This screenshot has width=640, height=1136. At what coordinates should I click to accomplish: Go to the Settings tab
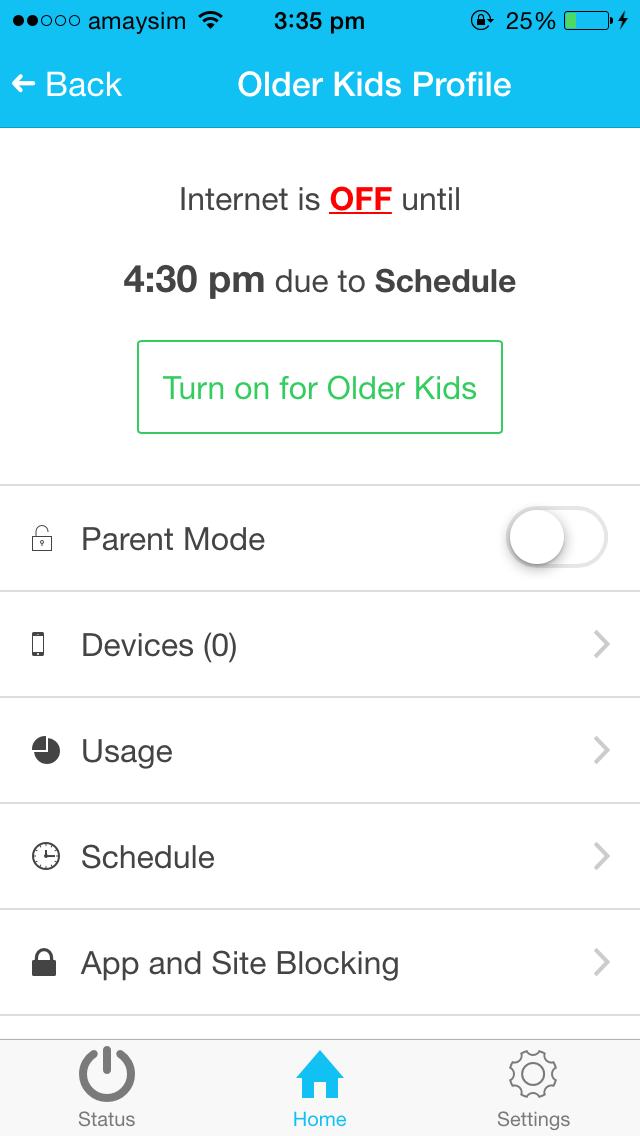(533, 1088)
